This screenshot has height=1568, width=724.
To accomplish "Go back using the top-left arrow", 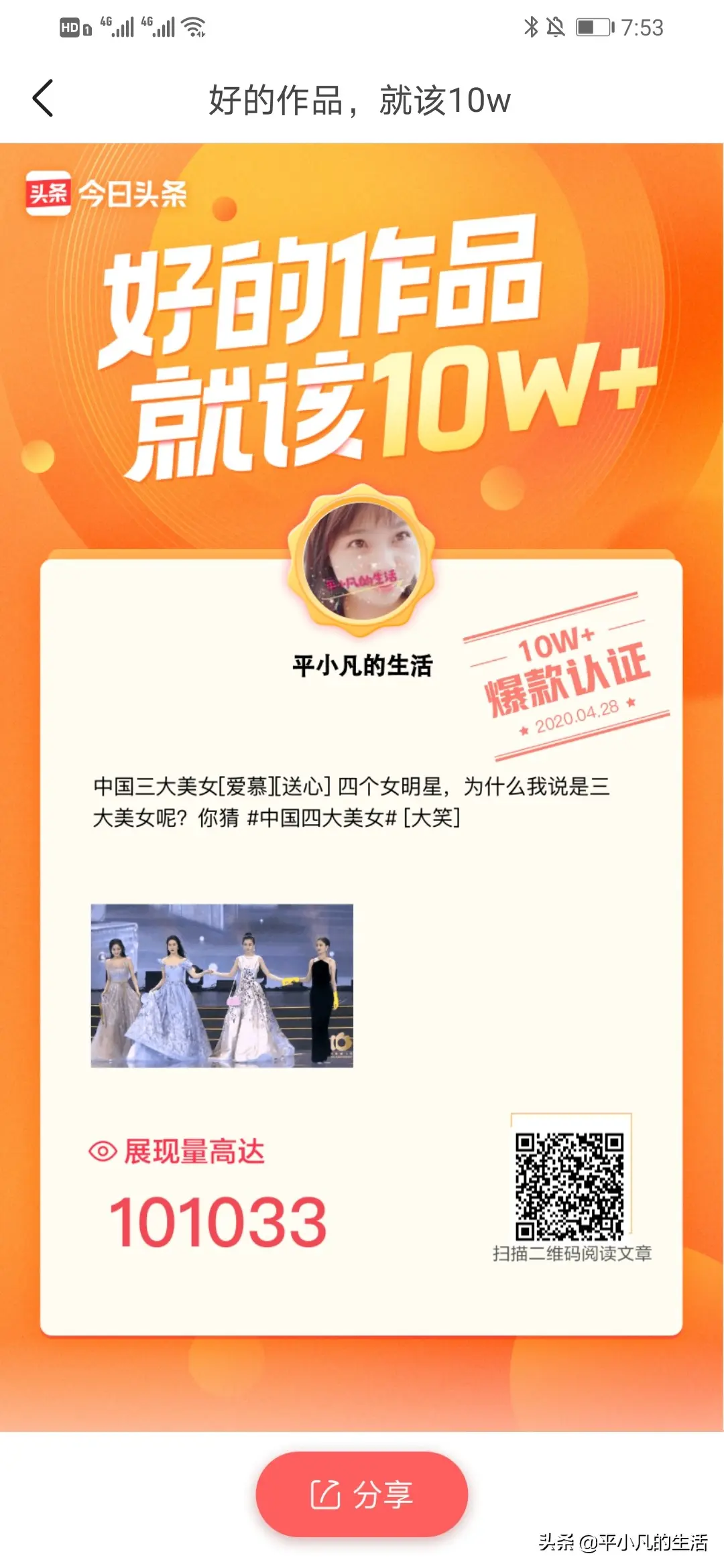I will [43, 99].
